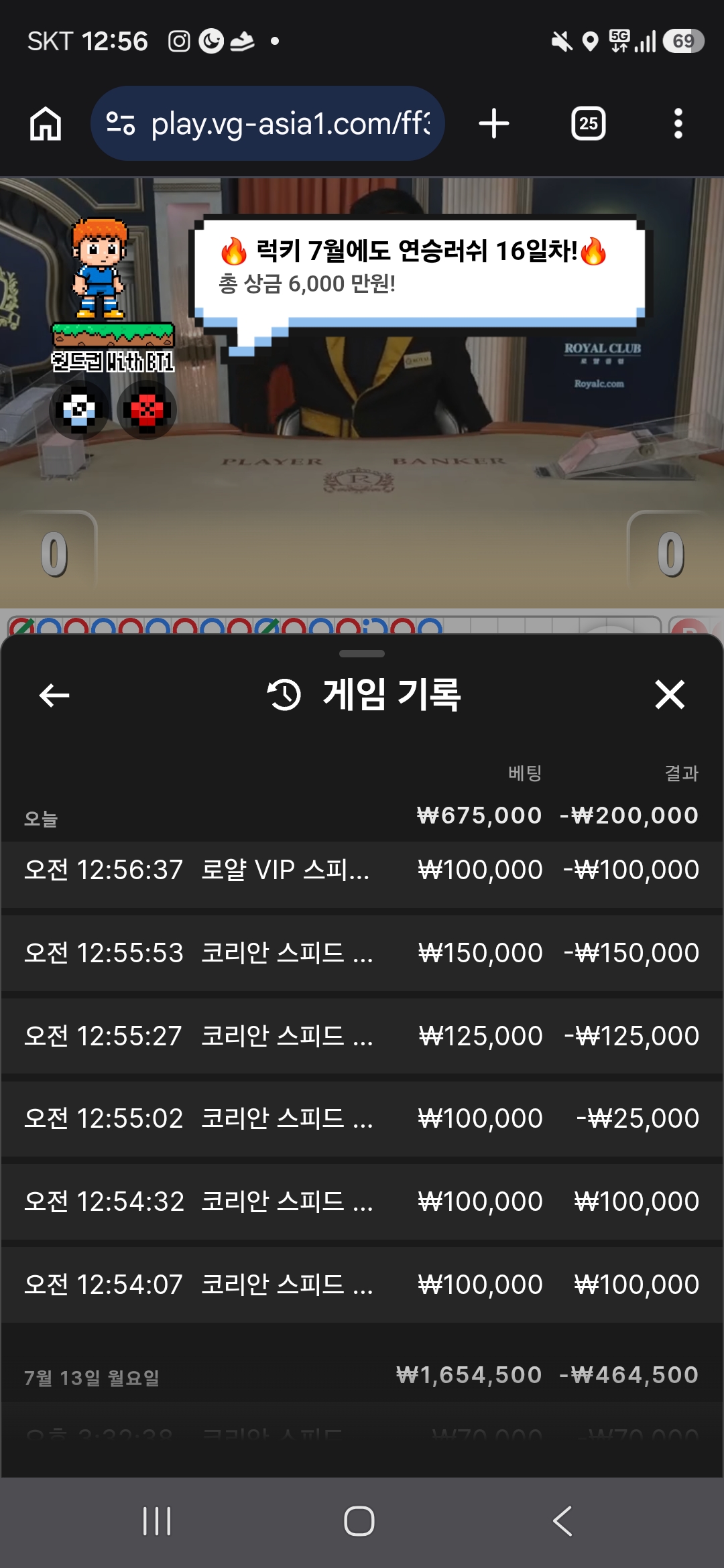
Task: Open the 오전 12:55:27 game record
Action: (362, 1036)
